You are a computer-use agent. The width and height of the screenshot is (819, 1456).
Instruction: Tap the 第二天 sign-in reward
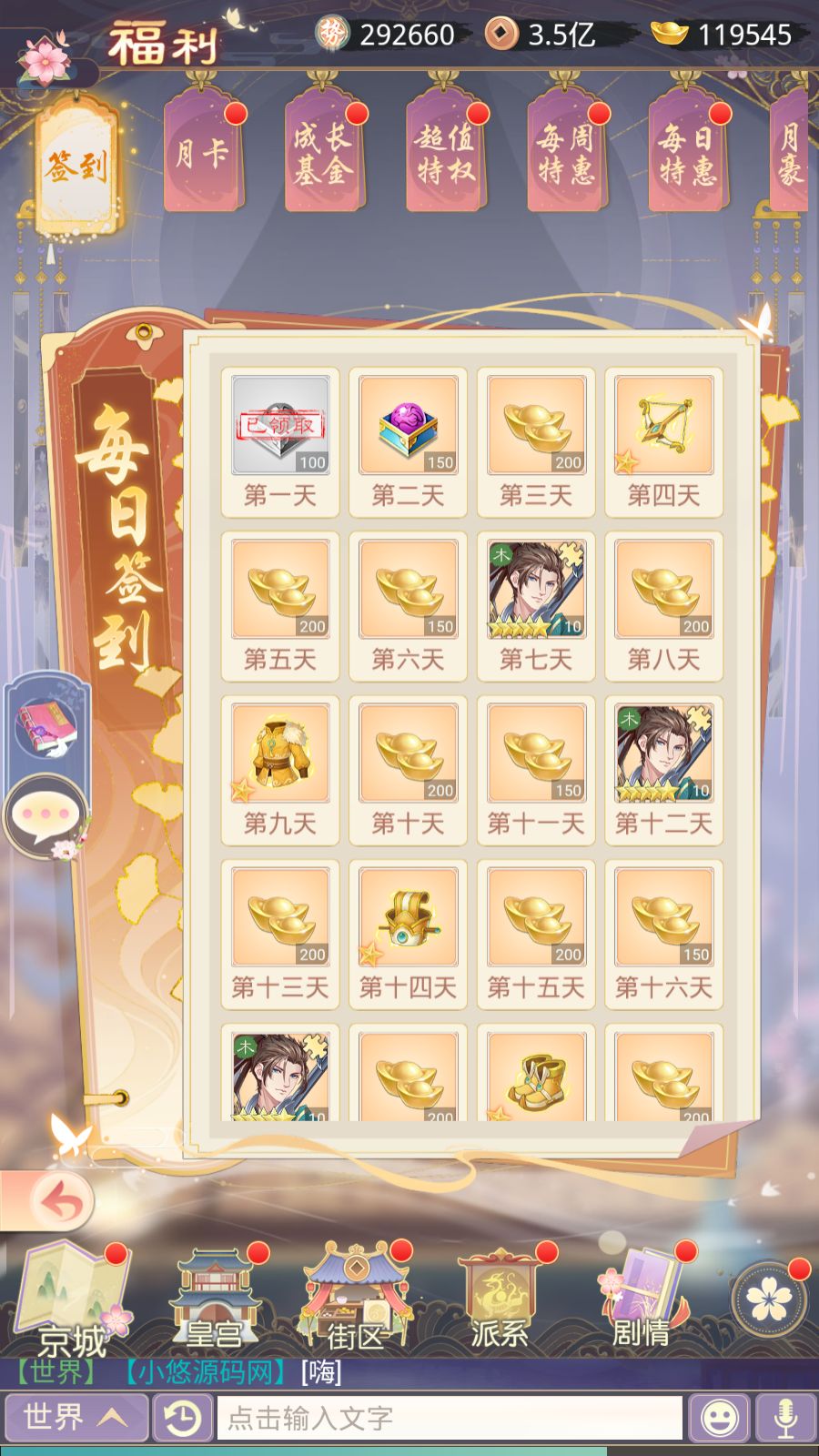pyautogui.click(x=408, y=441)
